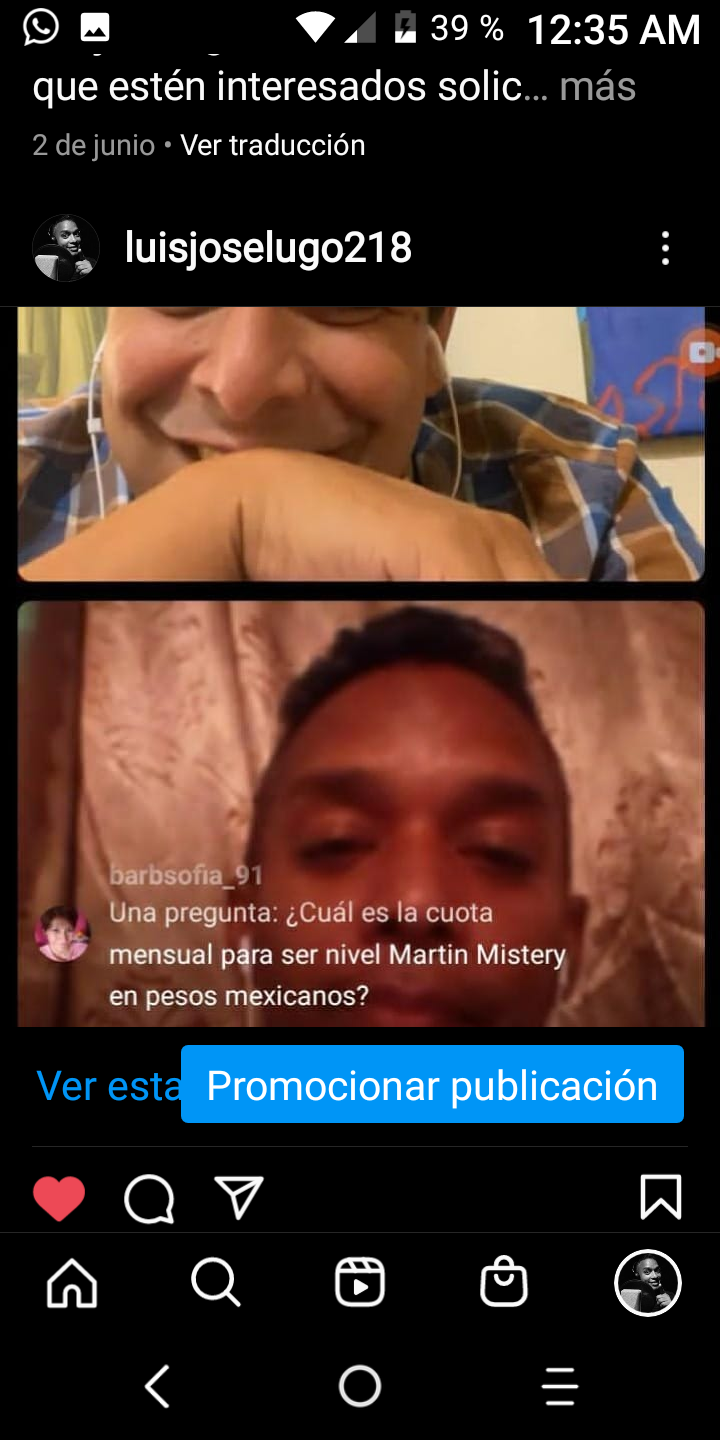
Task: Share the post via the paper plane icon
Action: pos(239,1197)
